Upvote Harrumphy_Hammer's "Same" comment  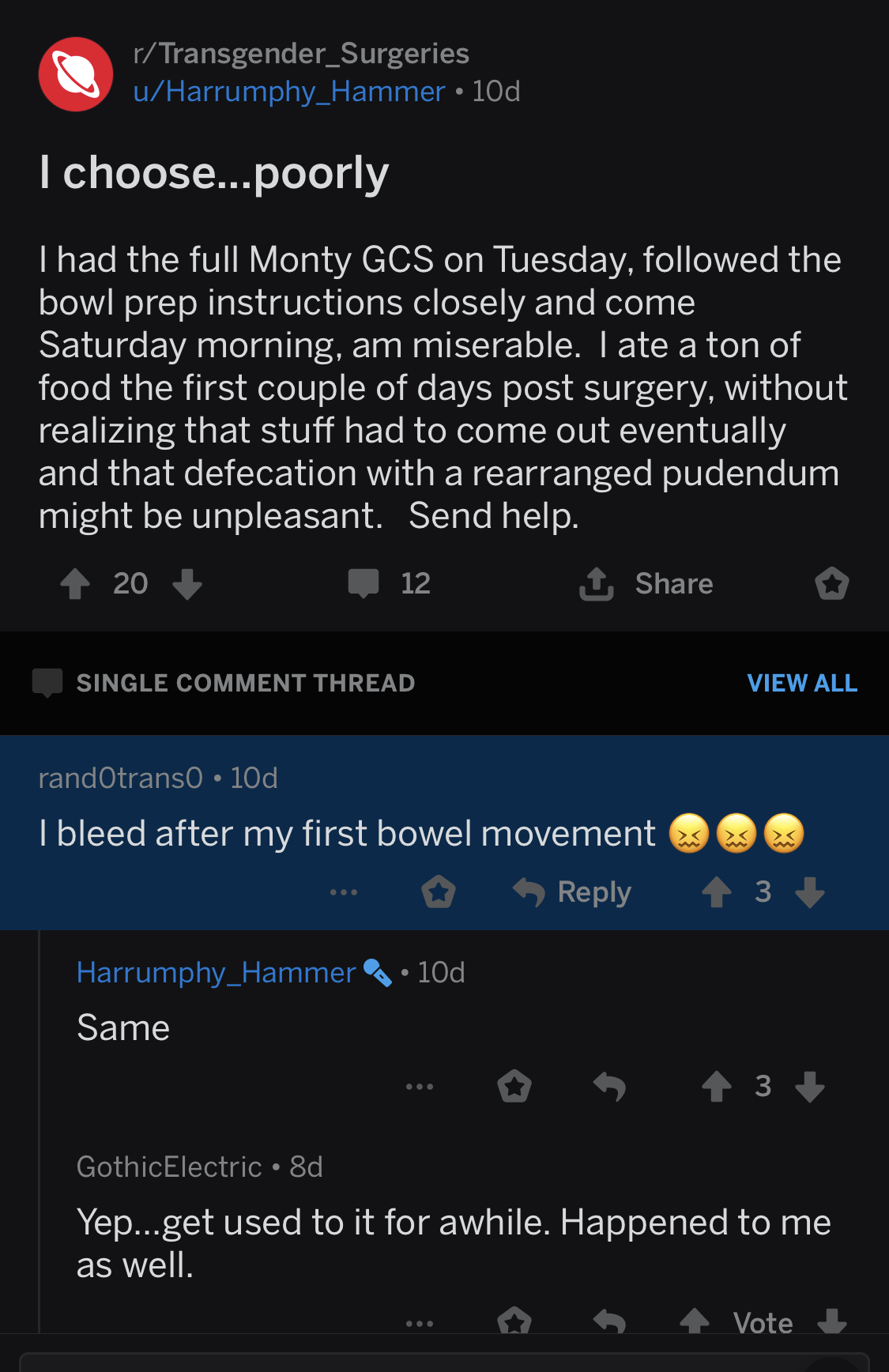pyautogui.click(x=717, y=1087)
